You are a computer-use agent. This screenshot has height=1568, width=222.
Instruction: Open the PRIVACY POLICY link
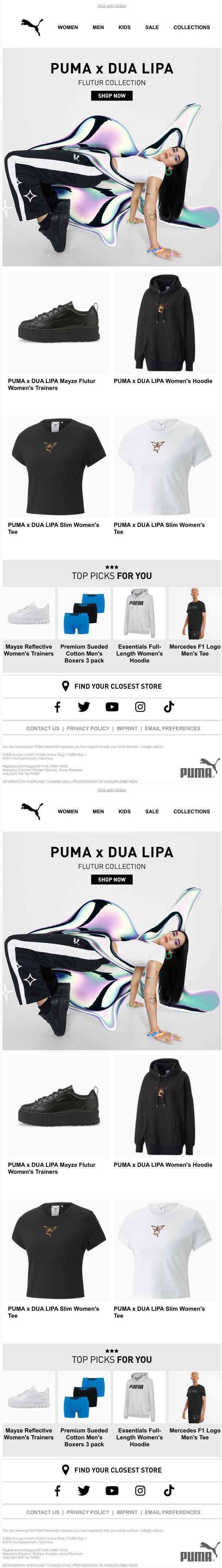coord(87,728)
